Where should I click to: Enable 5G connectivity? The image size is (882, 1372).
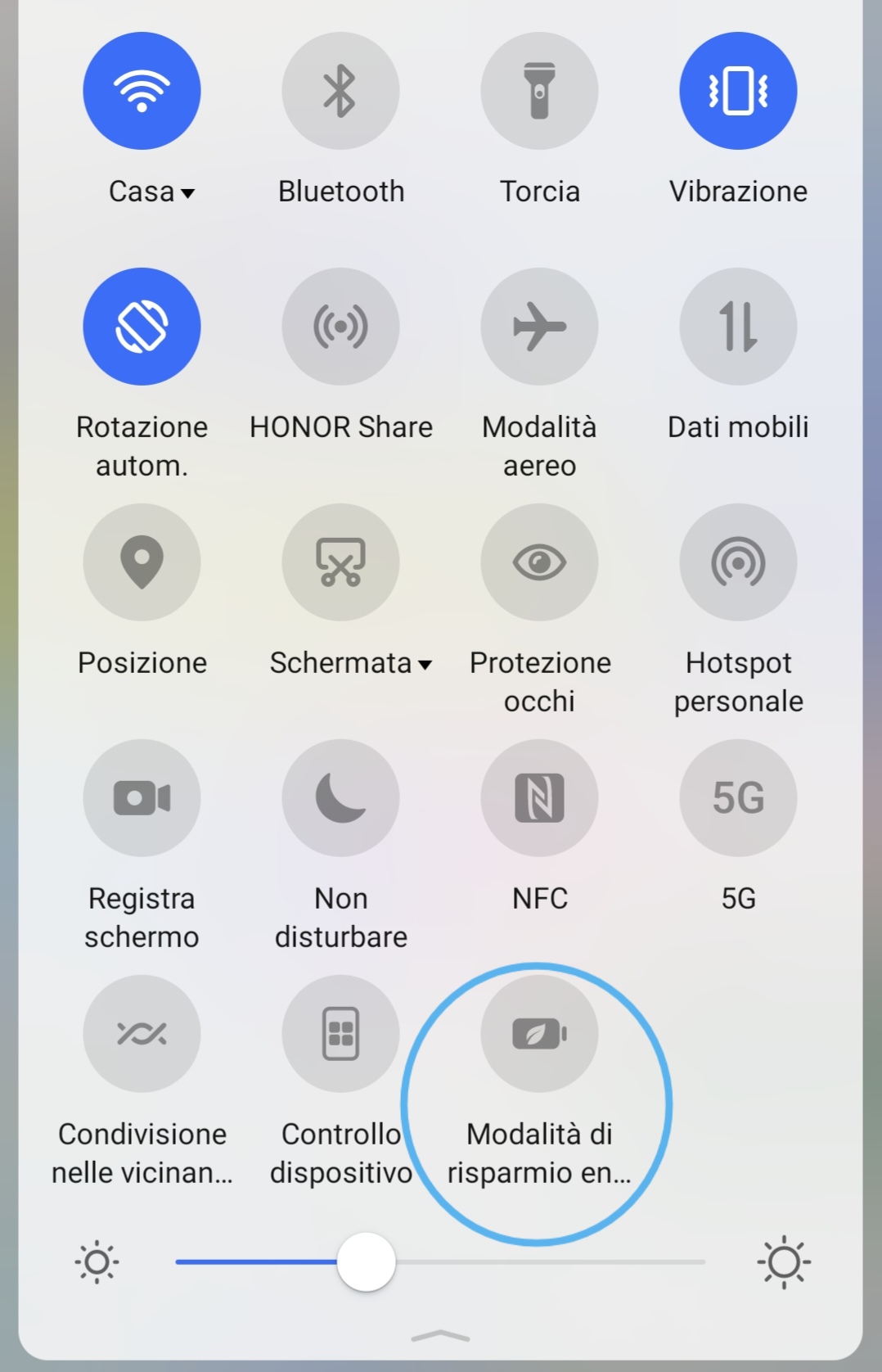point(737,797)
